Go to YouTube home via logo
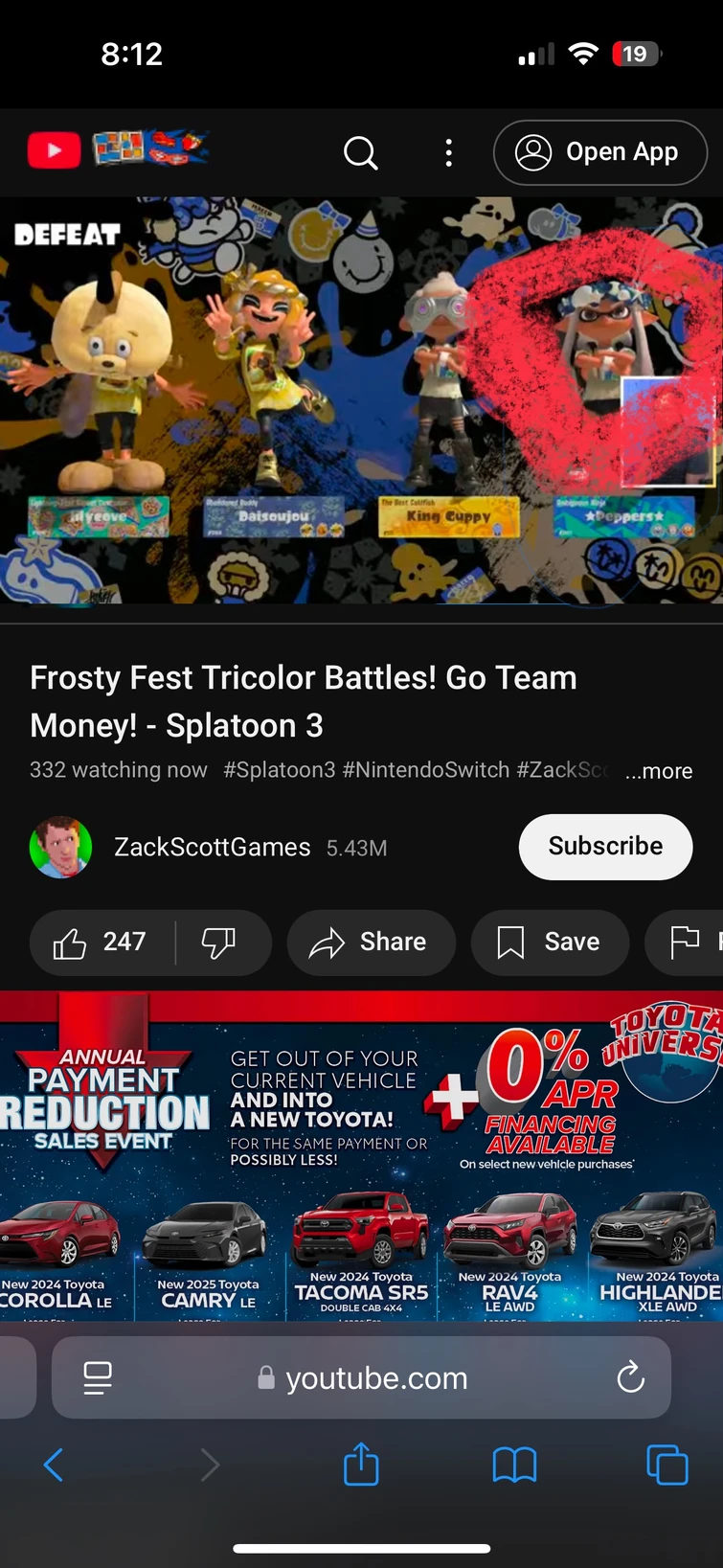 coord(55,150)
